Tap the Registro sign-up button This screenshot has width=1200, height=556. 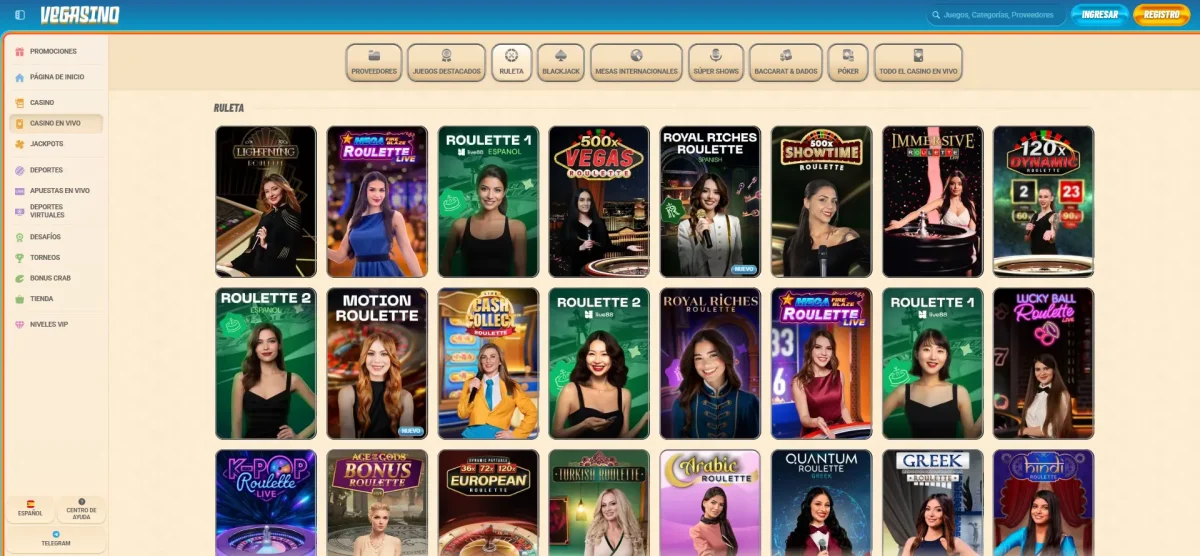1161,15
